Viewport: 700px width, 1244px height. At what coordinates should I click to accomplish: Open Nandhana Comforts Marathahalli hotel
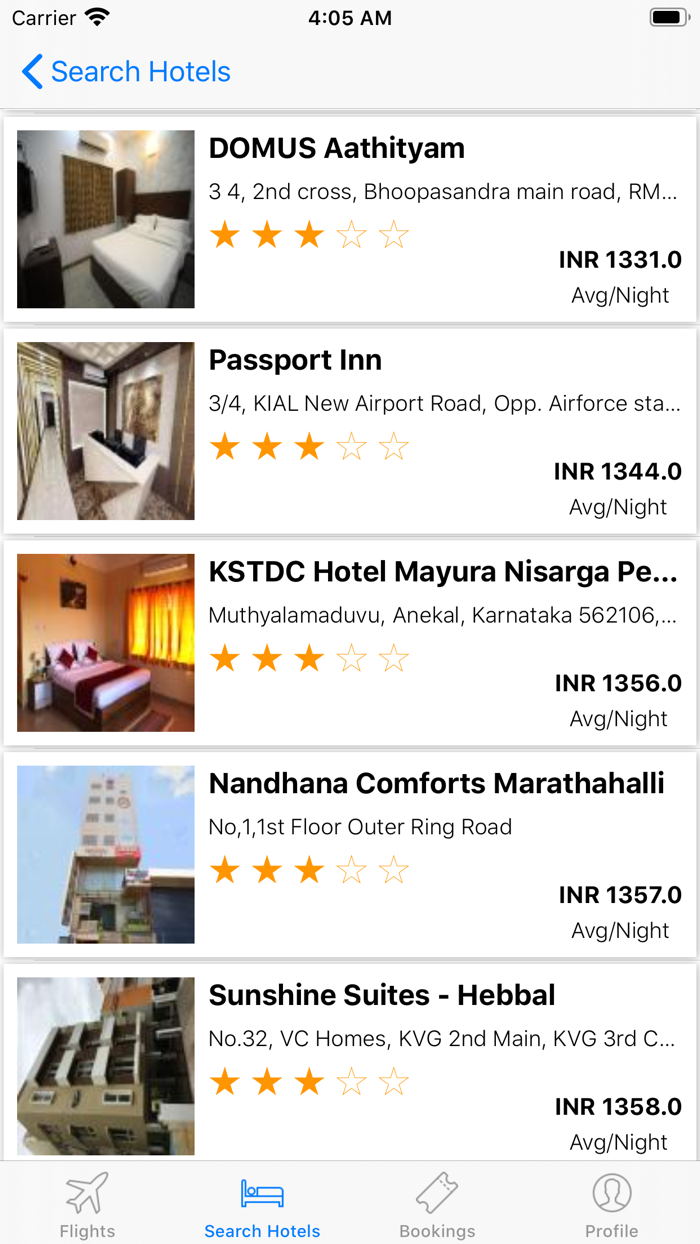tap(350, 855)
